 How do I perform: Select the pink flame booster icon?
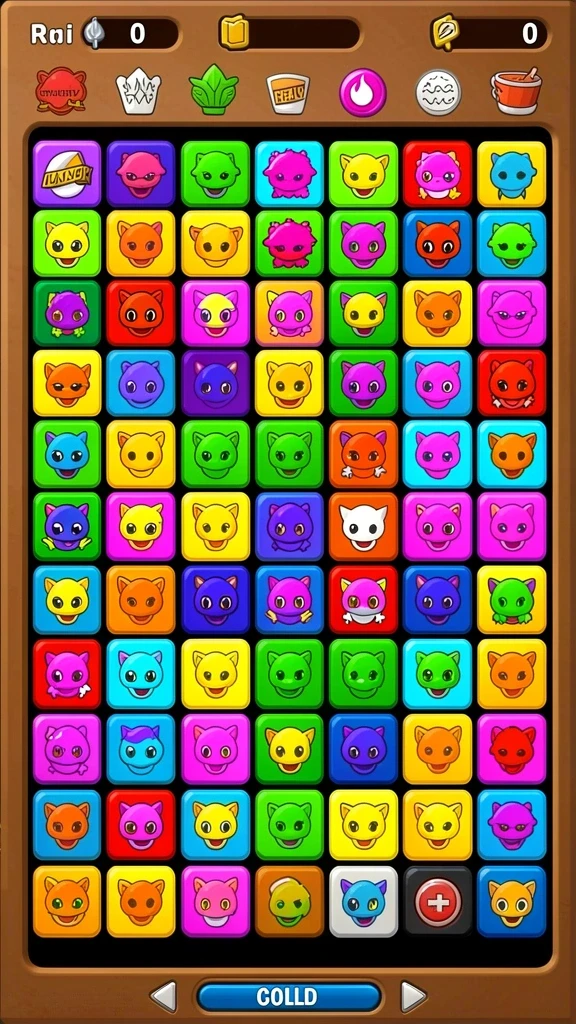tap(362, 93)
